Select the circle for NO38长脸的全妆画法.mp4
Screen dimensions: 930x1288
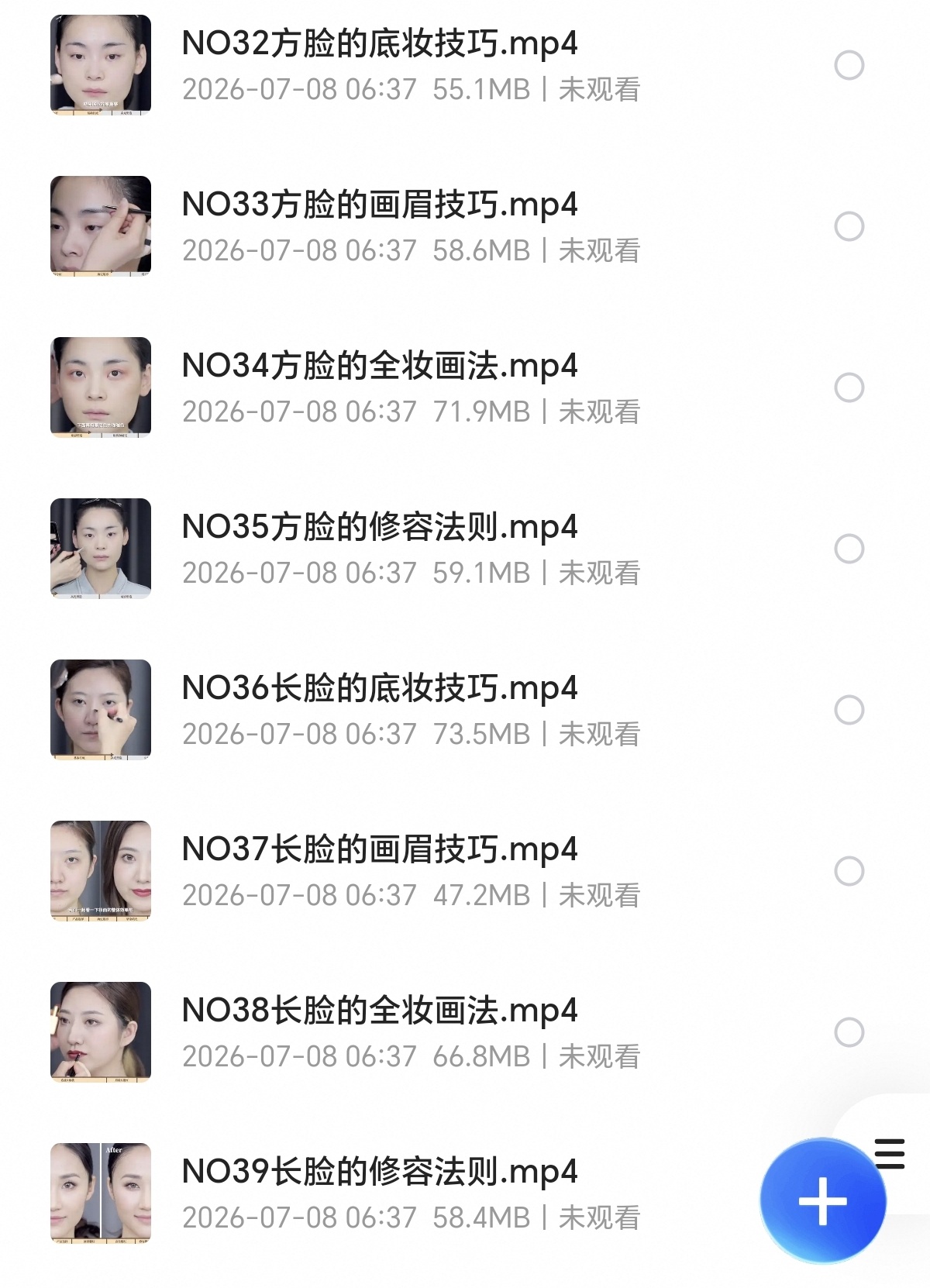(x=849, y=1032)
